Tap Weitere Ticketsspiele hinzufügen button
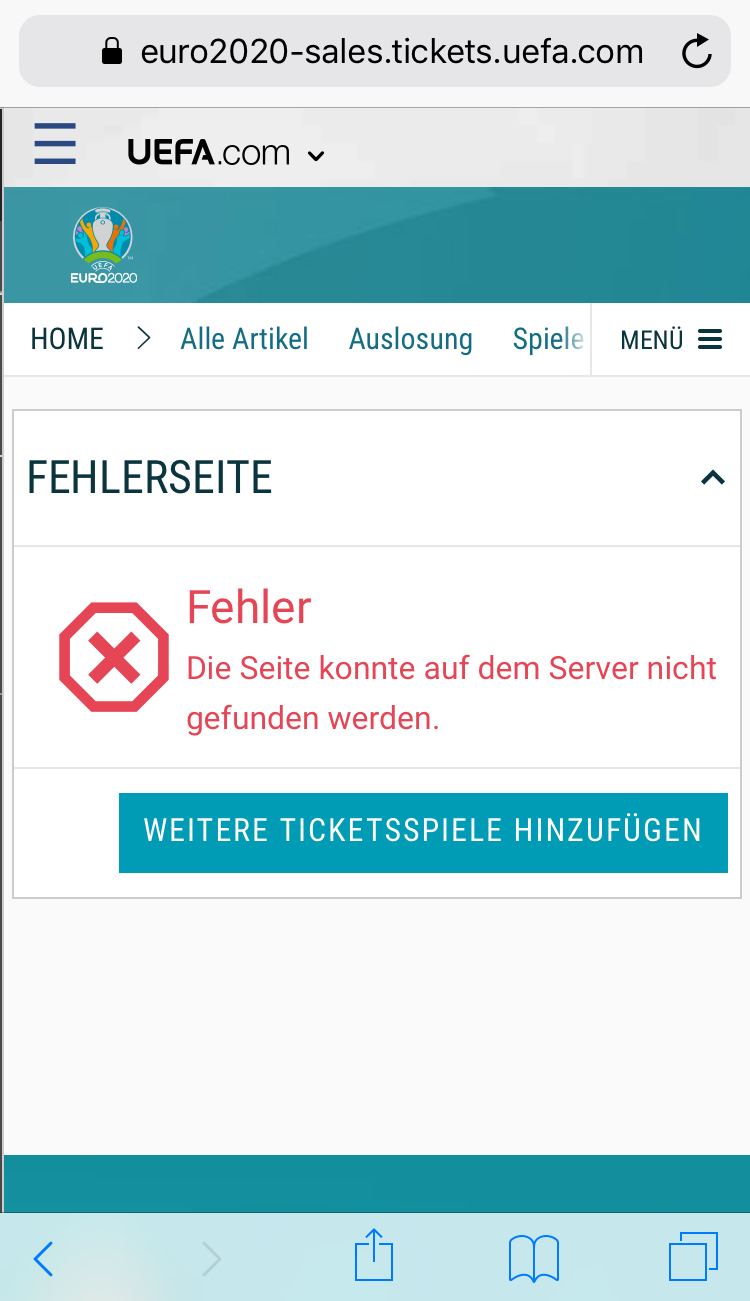The image size is (750, 1301). pos(423,832)
